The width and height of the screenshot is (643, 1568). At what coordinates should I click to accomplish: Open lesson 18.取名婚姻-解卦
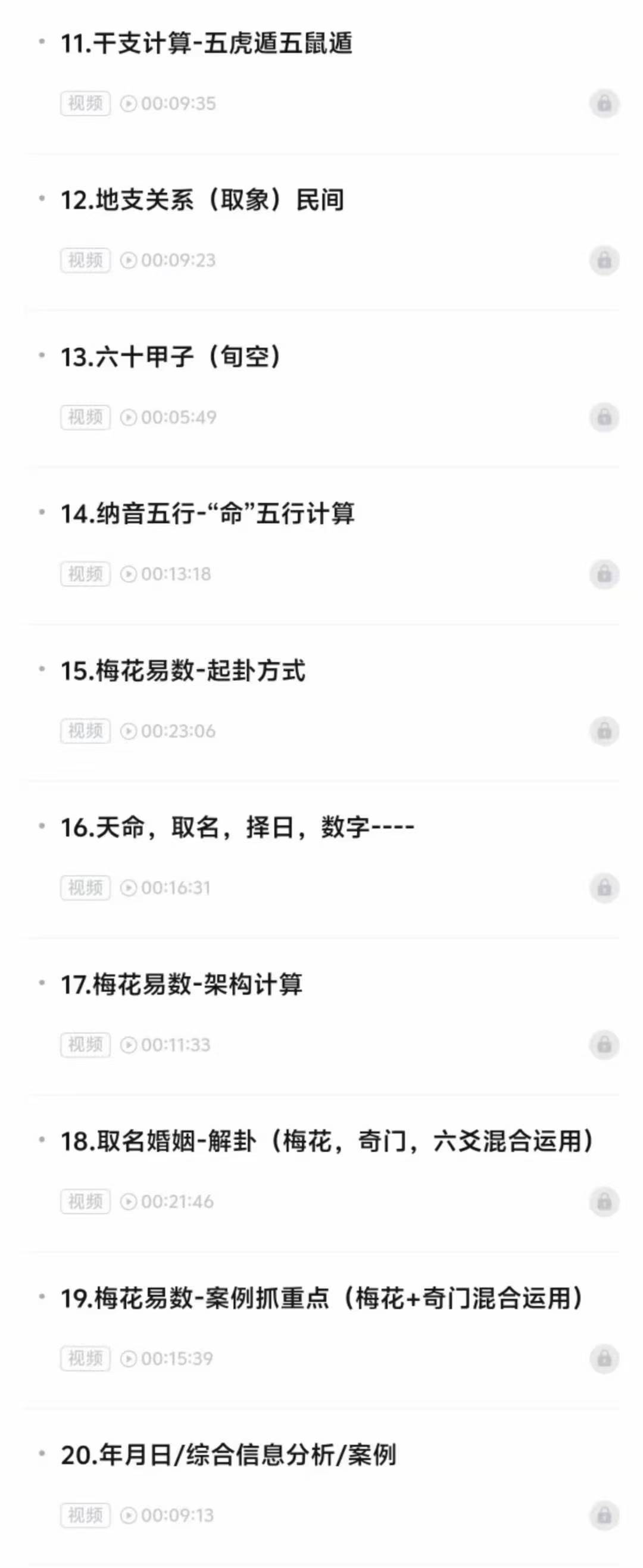[326, 1141]
